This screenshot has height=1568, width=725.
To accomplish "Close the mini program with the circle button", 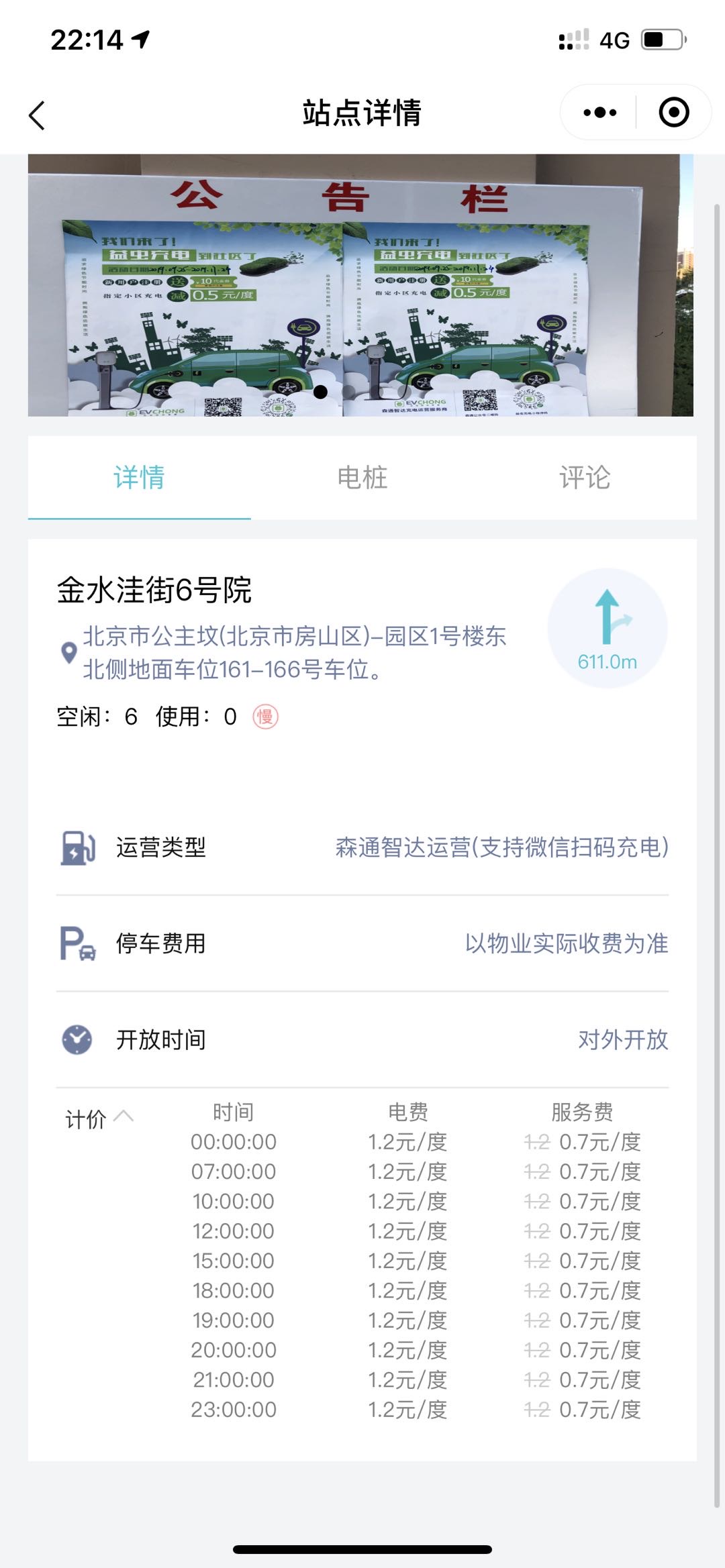I will 673,113.
